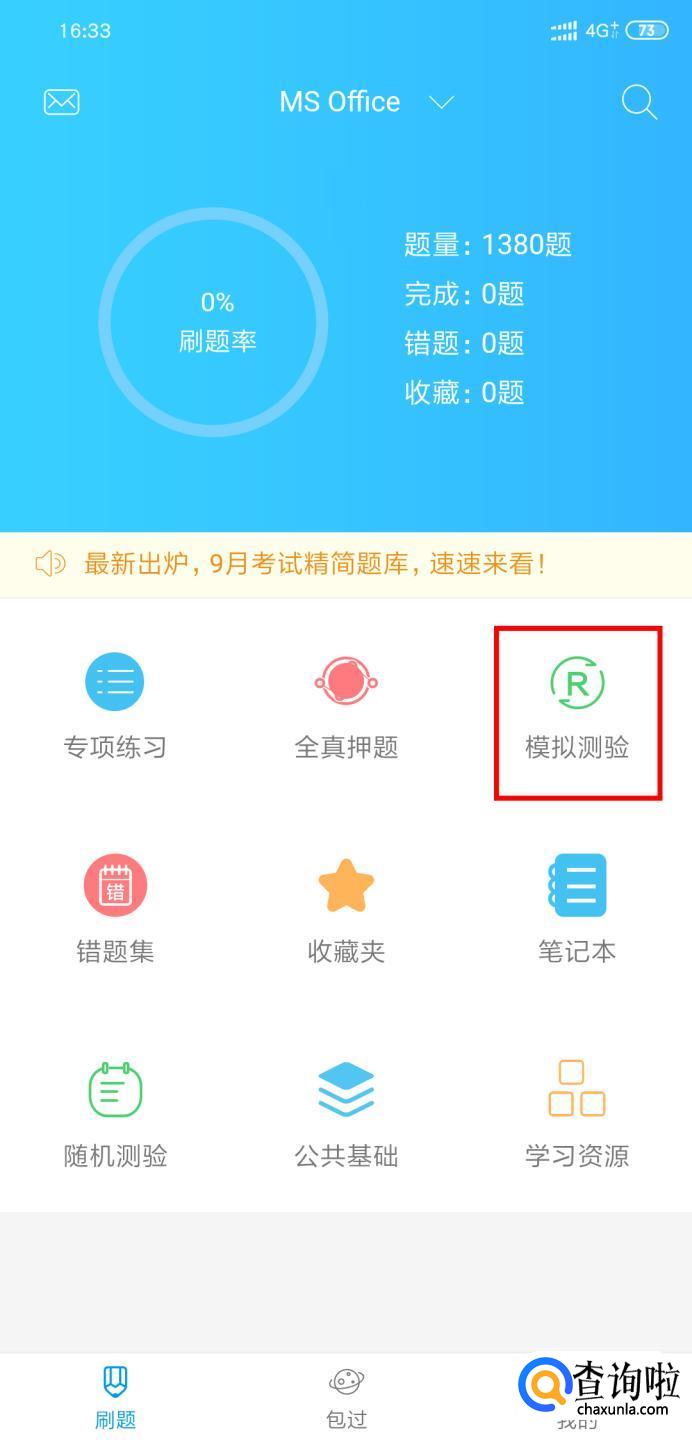Open 专项练习 practice

pyautogui.click(x=115, y=705)
